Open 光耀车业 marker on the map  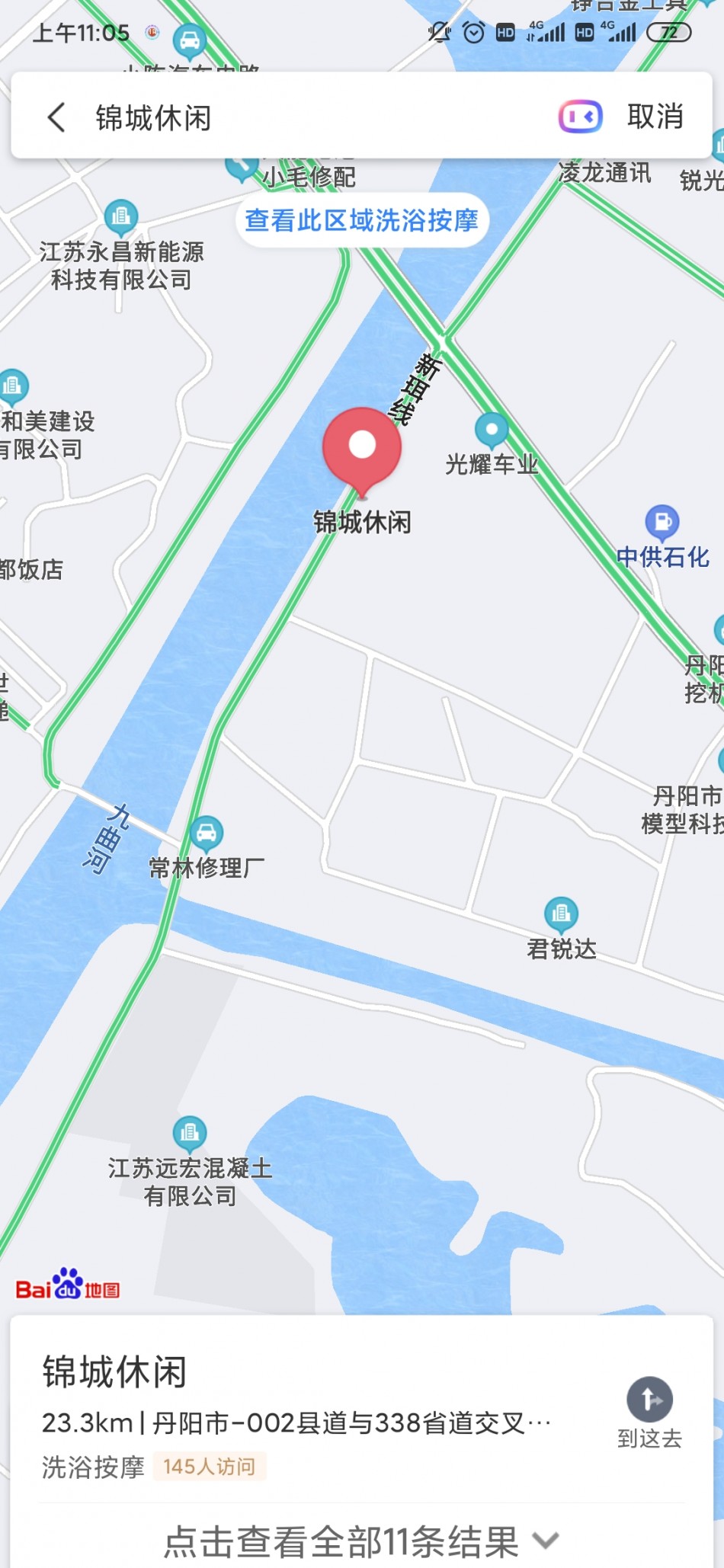coord(492,431)
